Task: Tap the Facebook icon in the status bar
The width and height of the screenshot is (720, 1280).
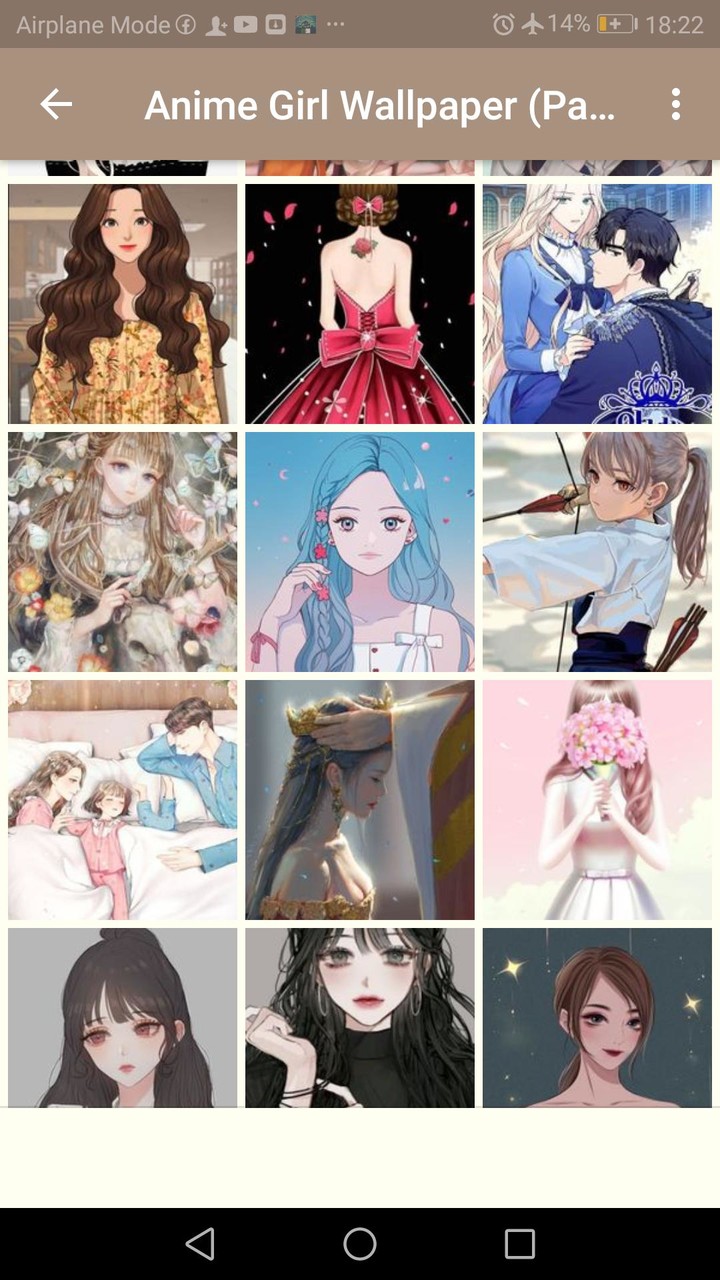Action: point(186,24)
